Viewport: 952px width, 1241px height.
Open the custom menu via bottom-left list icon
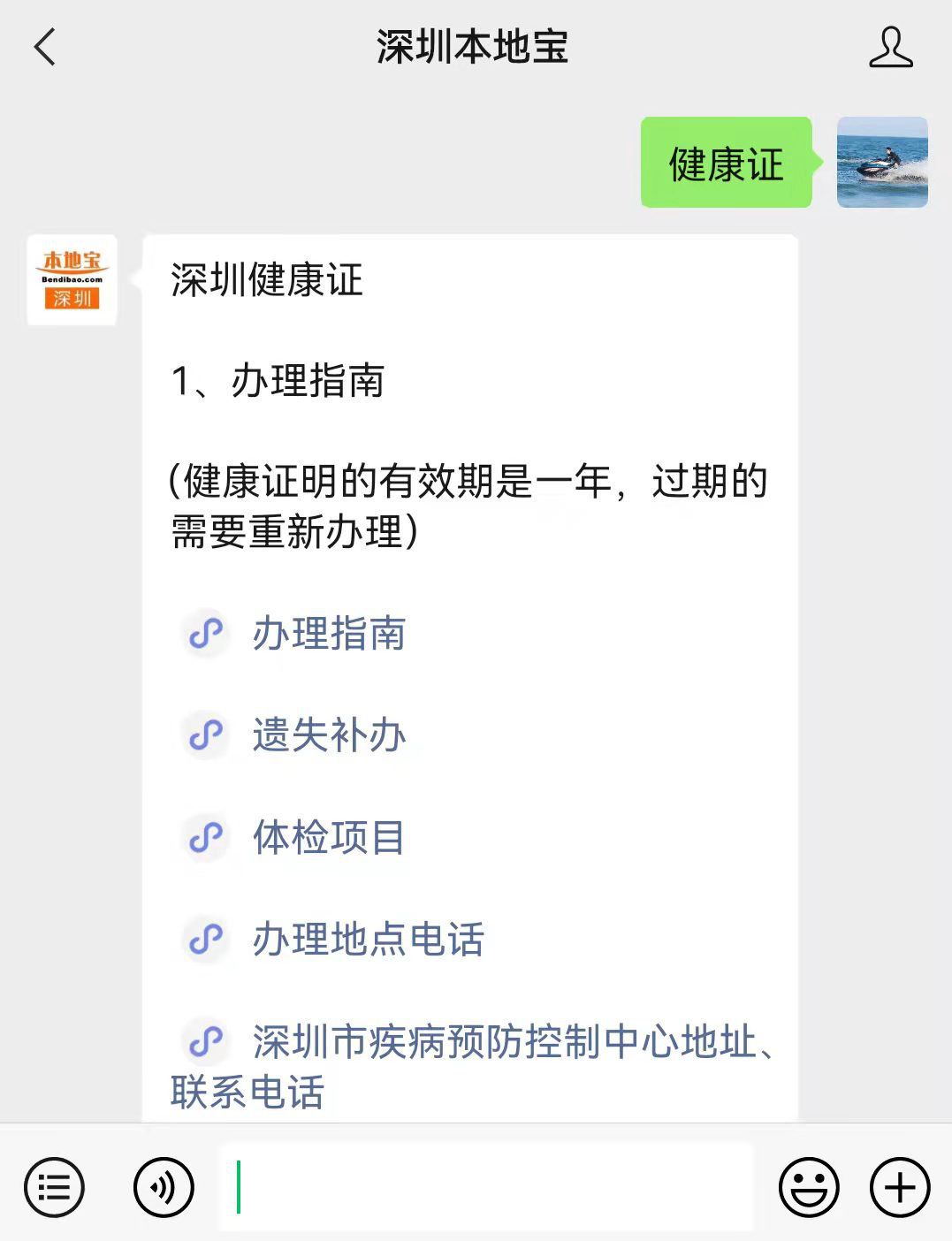[55, 1188]
